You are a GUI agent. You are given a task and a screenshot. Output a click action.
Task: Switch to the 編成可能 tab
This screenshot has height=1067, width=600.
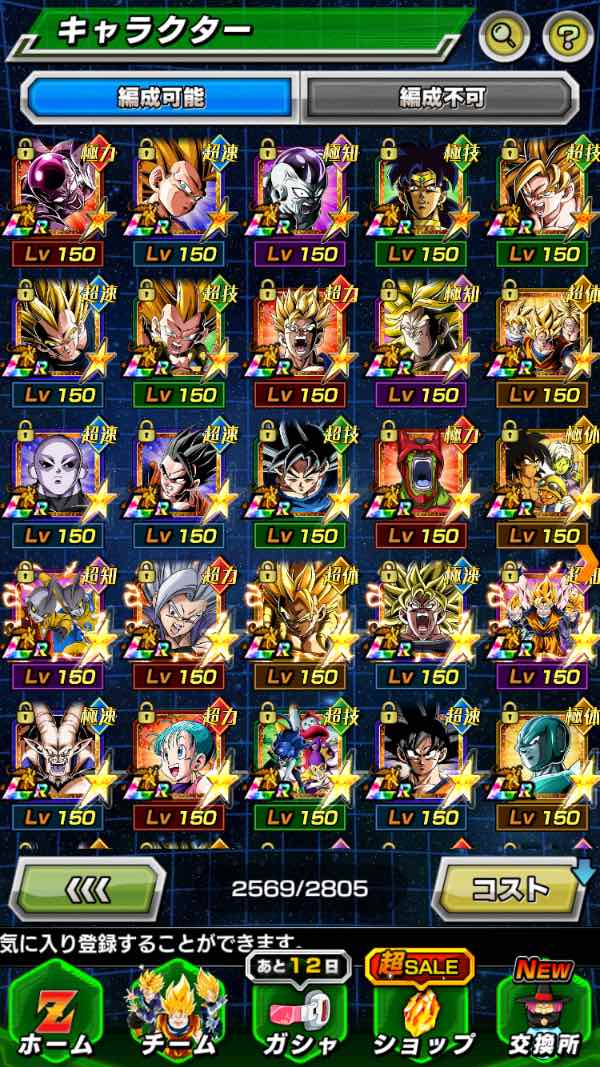pos(161,97)
